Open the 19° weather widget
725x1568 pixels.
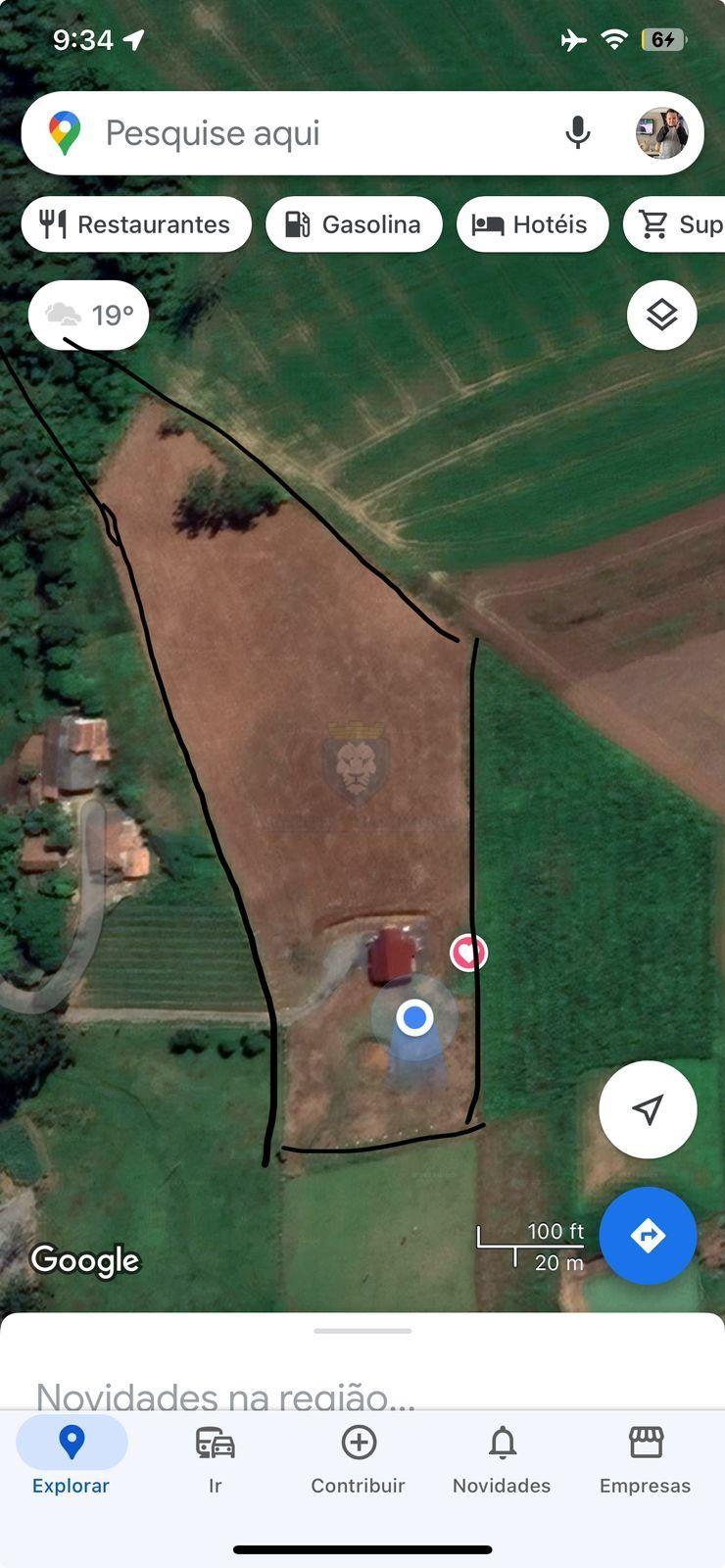89,316
